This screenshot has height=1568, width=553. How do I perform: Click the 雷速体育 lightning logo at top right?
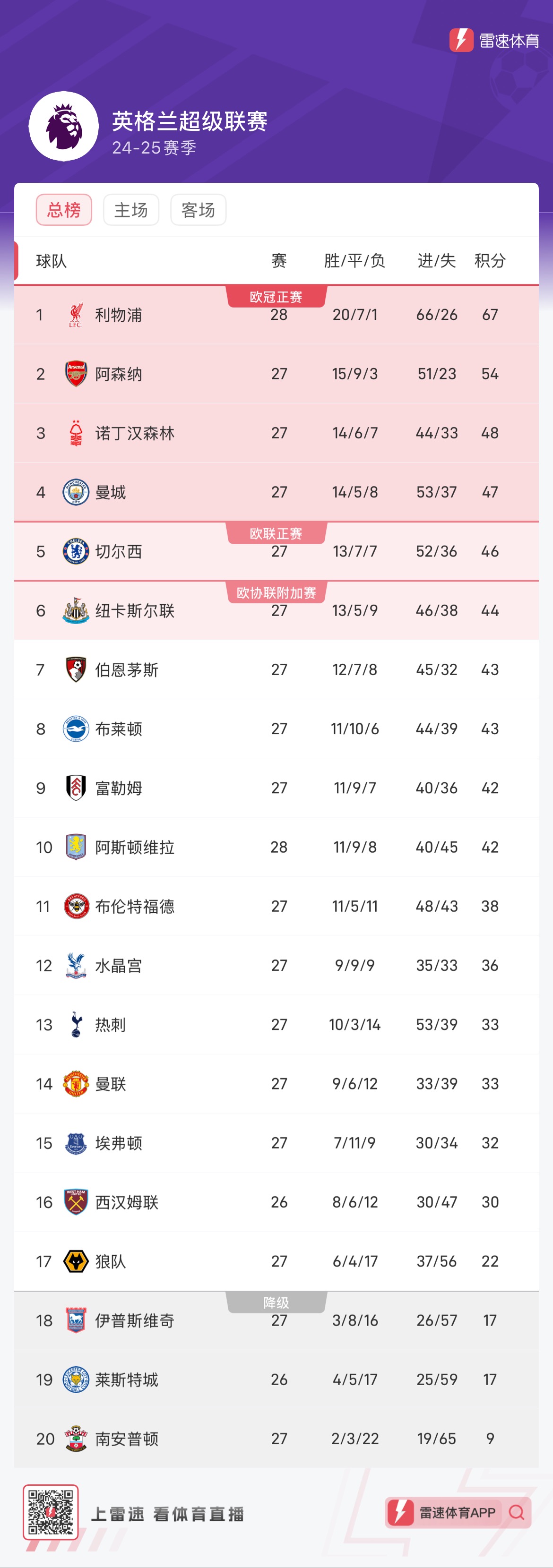[462, 41]
